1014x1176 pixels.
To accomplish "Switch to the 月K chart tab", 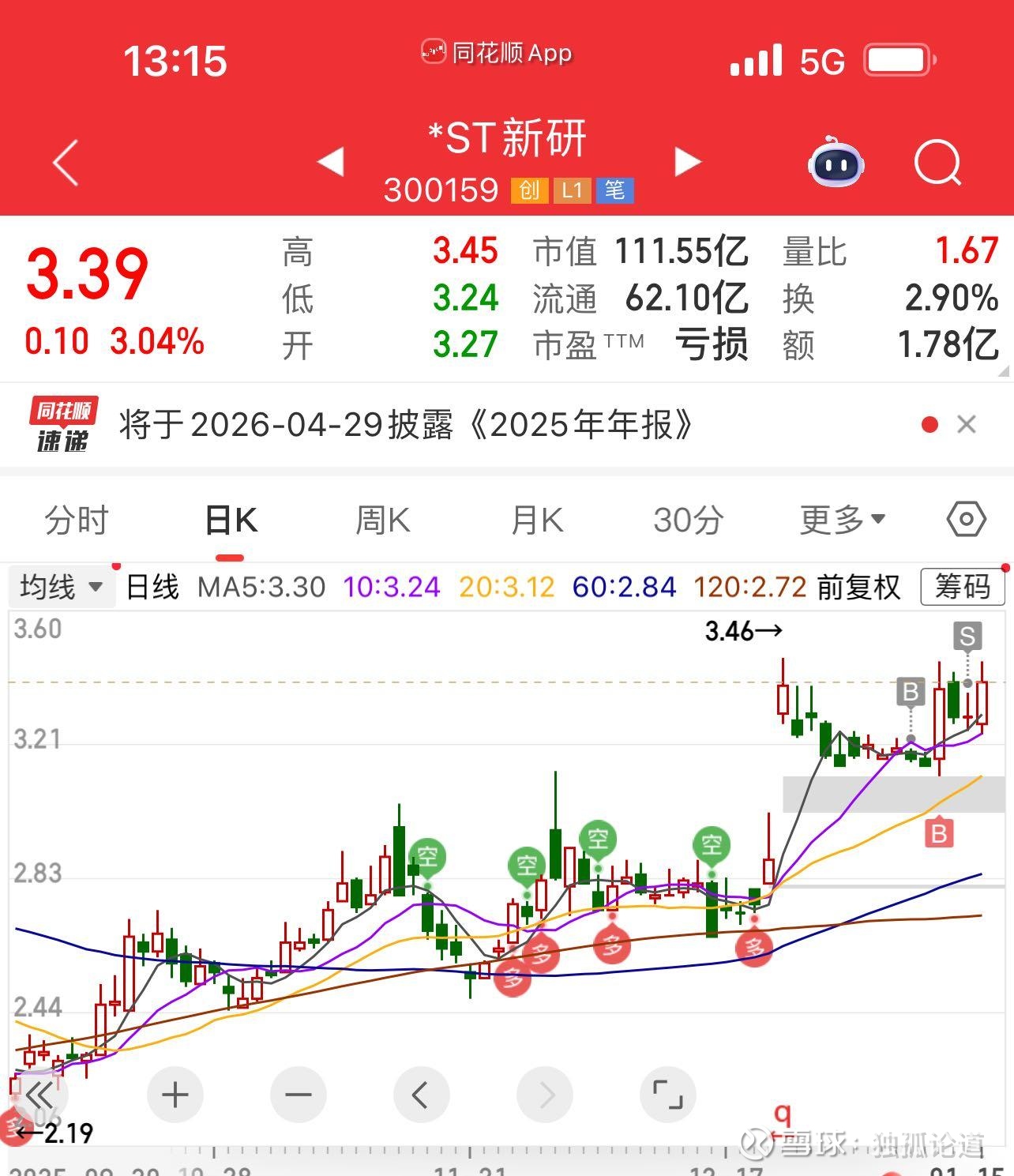I will click(537, 520).
